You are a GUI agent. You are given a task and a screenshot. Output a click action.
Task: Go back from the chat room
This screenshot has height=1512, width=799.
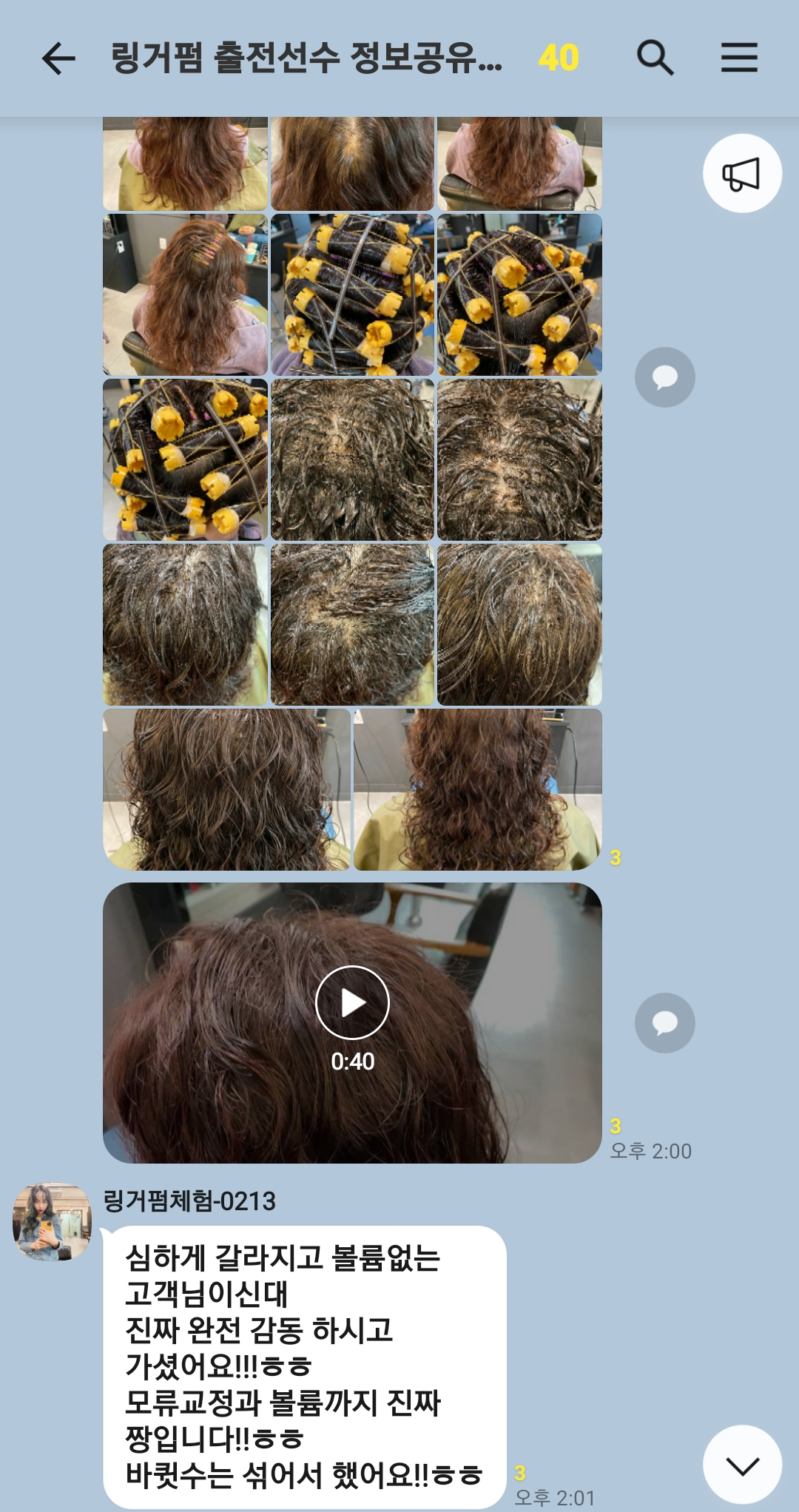(x=58, y=58)
